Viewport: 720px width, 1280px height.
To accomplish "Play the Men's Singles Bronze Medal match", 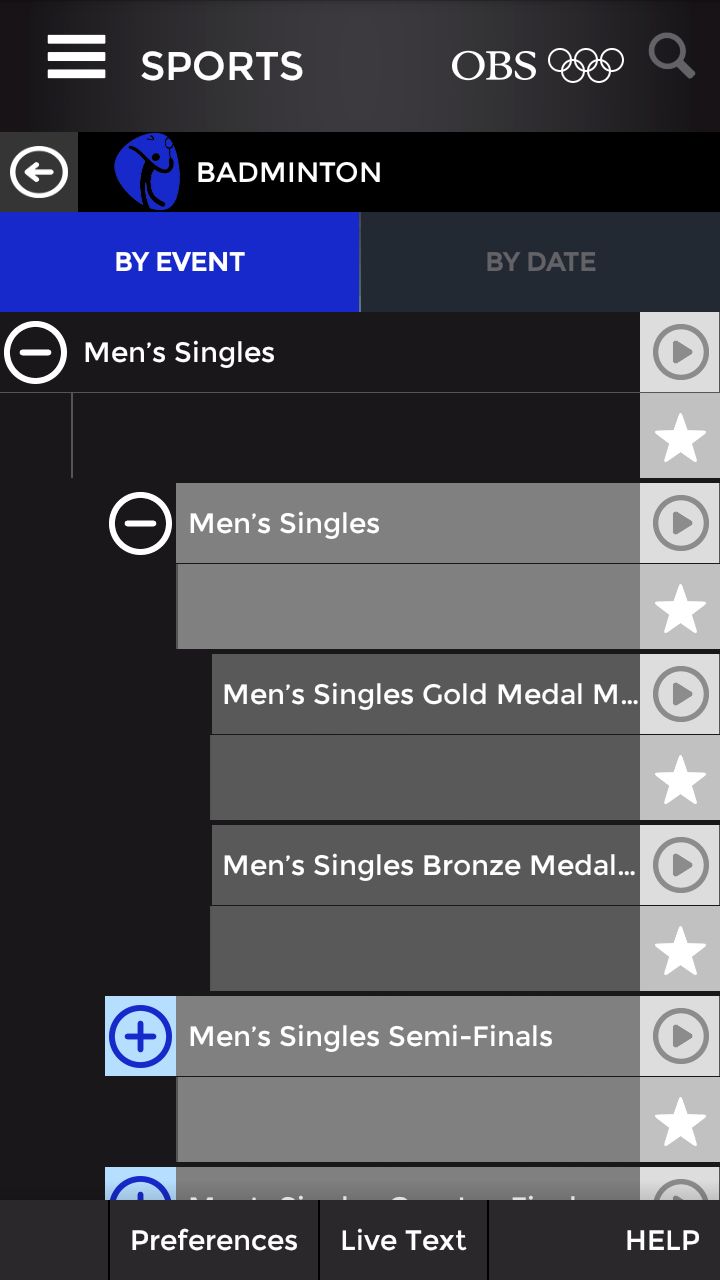I will click(x=680, y=865).
